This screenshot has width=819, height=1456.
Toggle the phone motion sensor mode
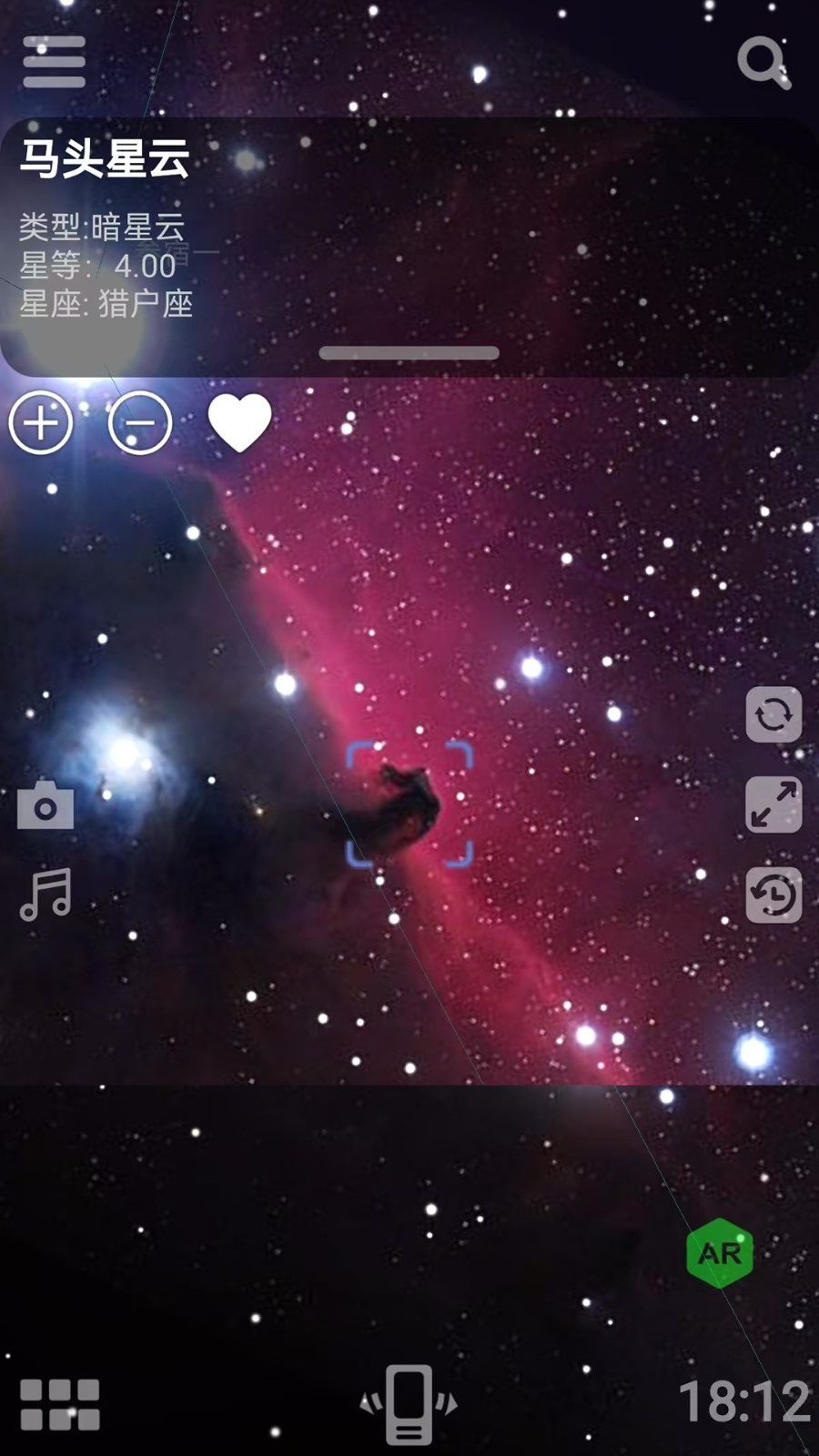[409, 1404]
